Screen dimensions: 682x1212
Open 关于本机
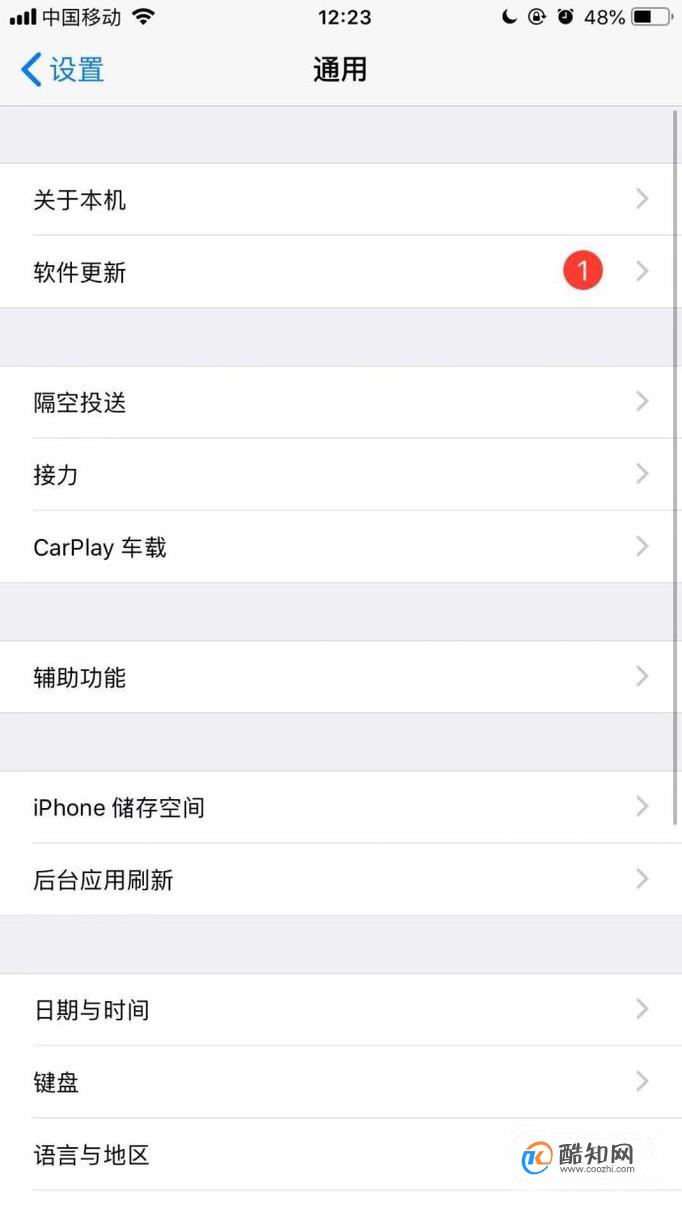click(x=341, y=200)
